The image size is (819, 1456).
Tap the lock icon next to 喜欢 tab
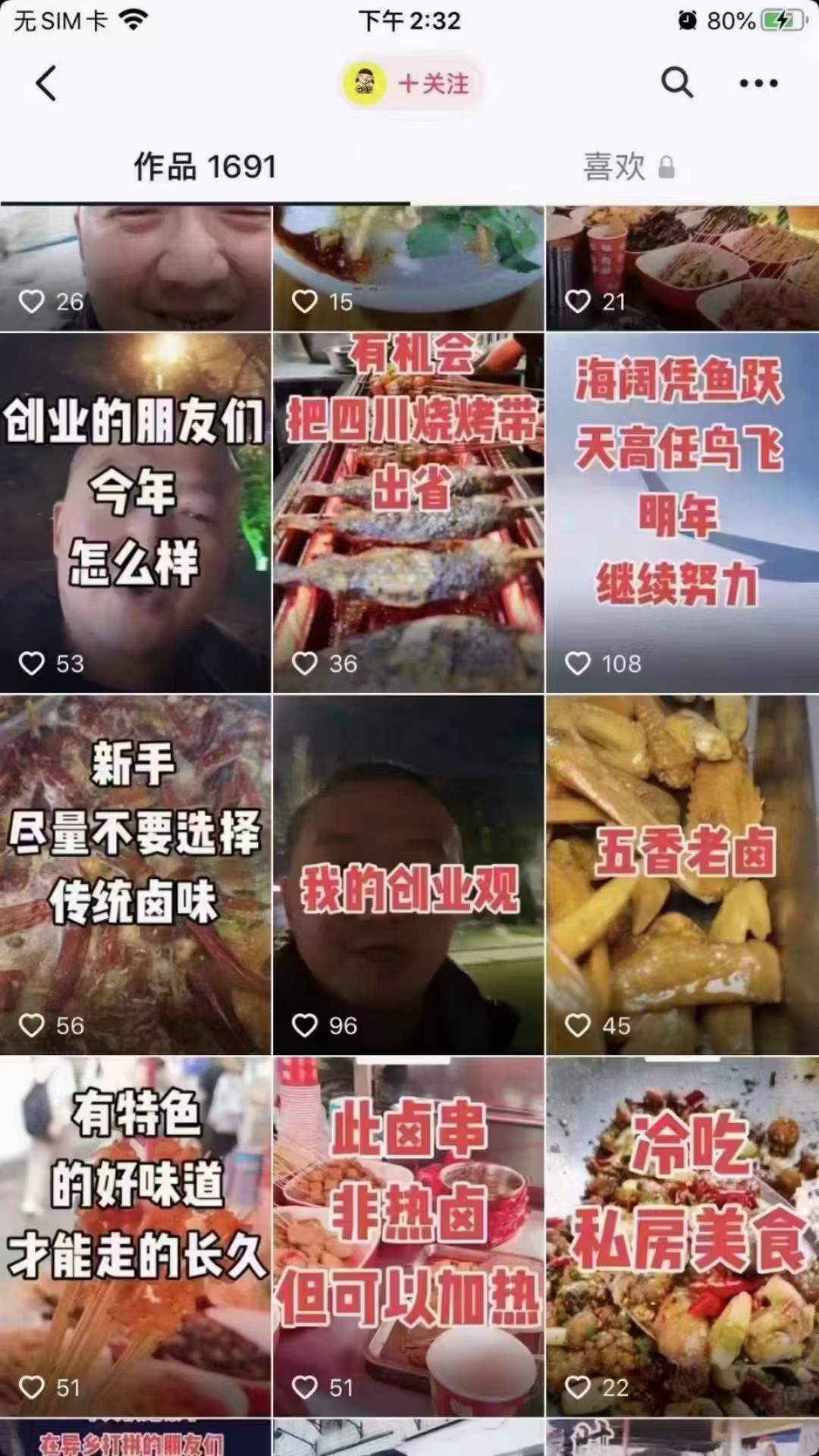tap(668, 168)
